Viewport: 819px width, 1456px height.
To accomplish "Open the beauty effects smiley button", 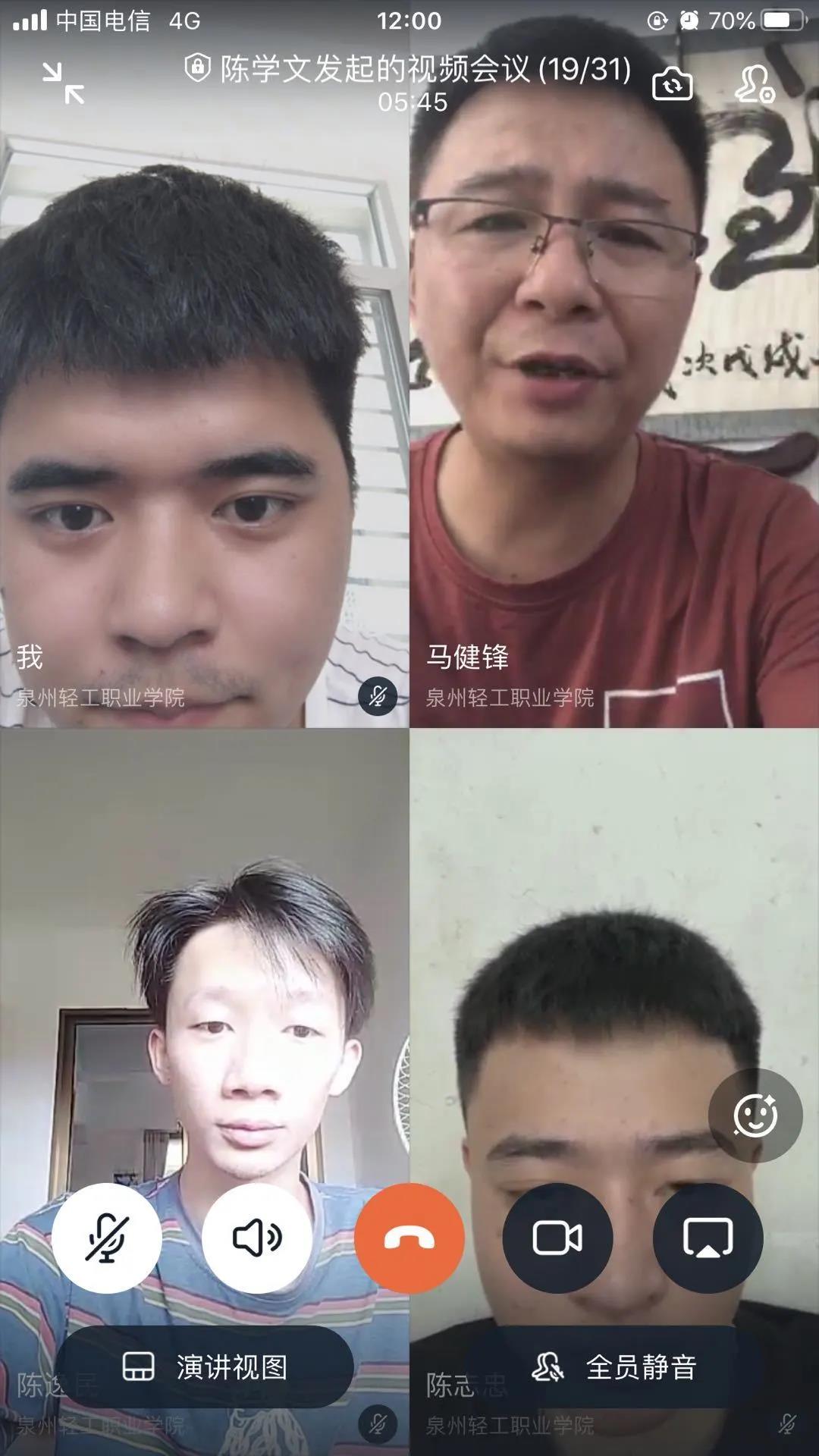I will coord(755,1116).
